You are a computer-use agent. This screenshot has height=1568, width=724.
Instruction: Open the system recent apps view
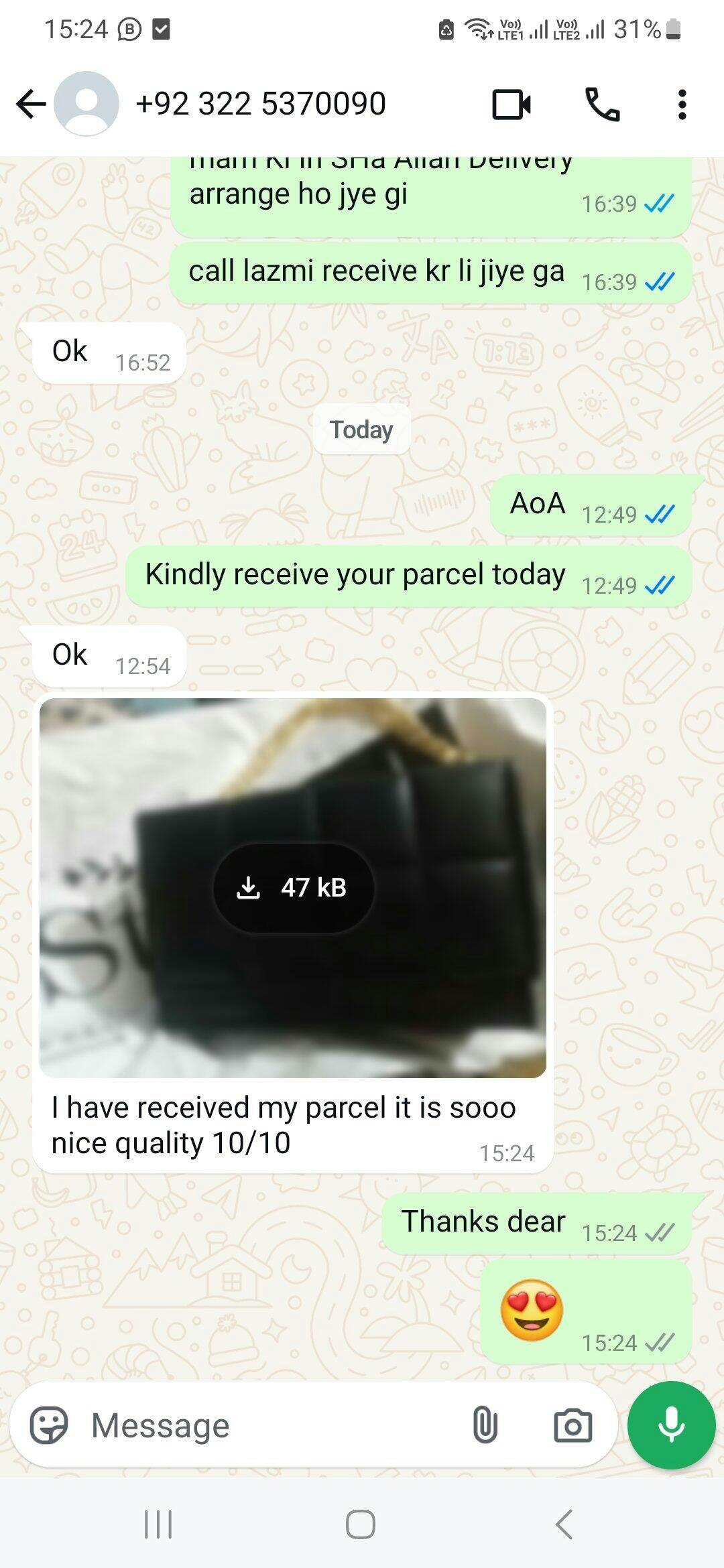[159, 1524]
